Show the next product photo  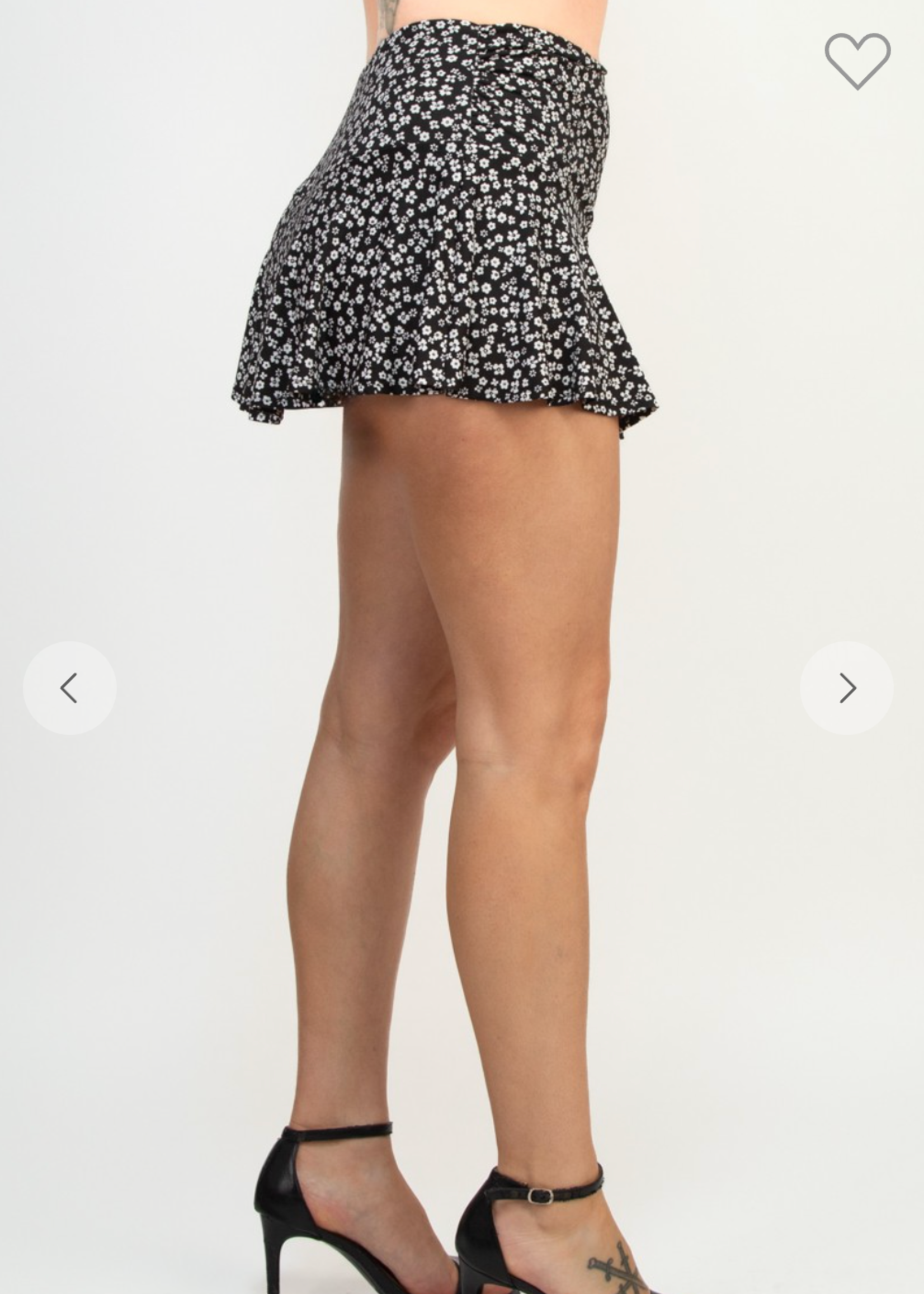847,688
